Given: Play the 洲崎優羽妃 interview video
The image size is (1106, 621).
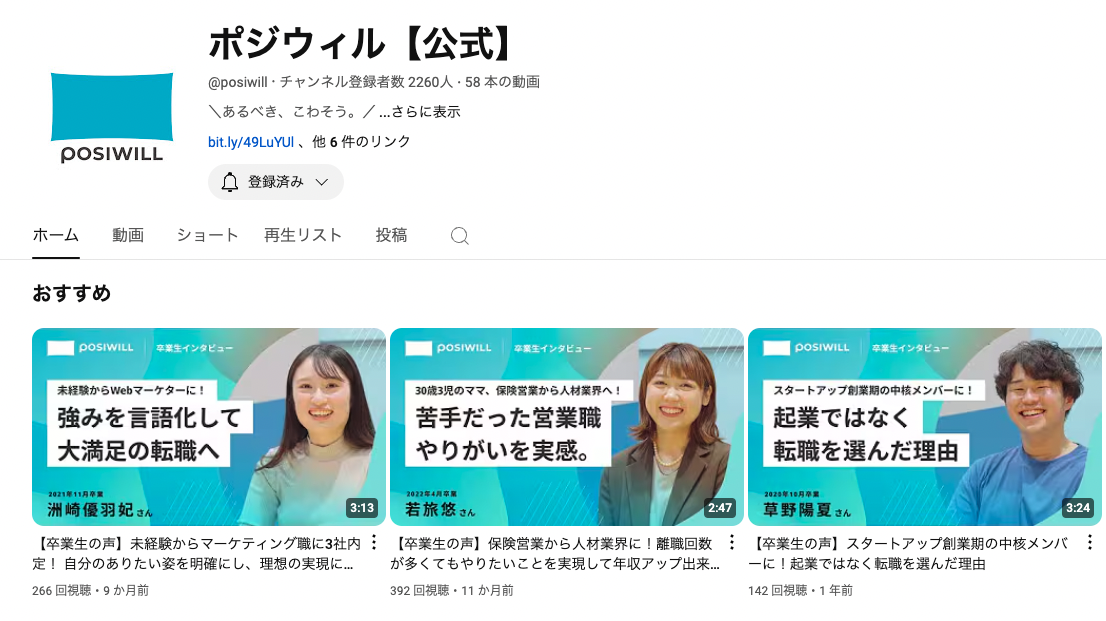Looking at the screenshot, I should (209, 427).
